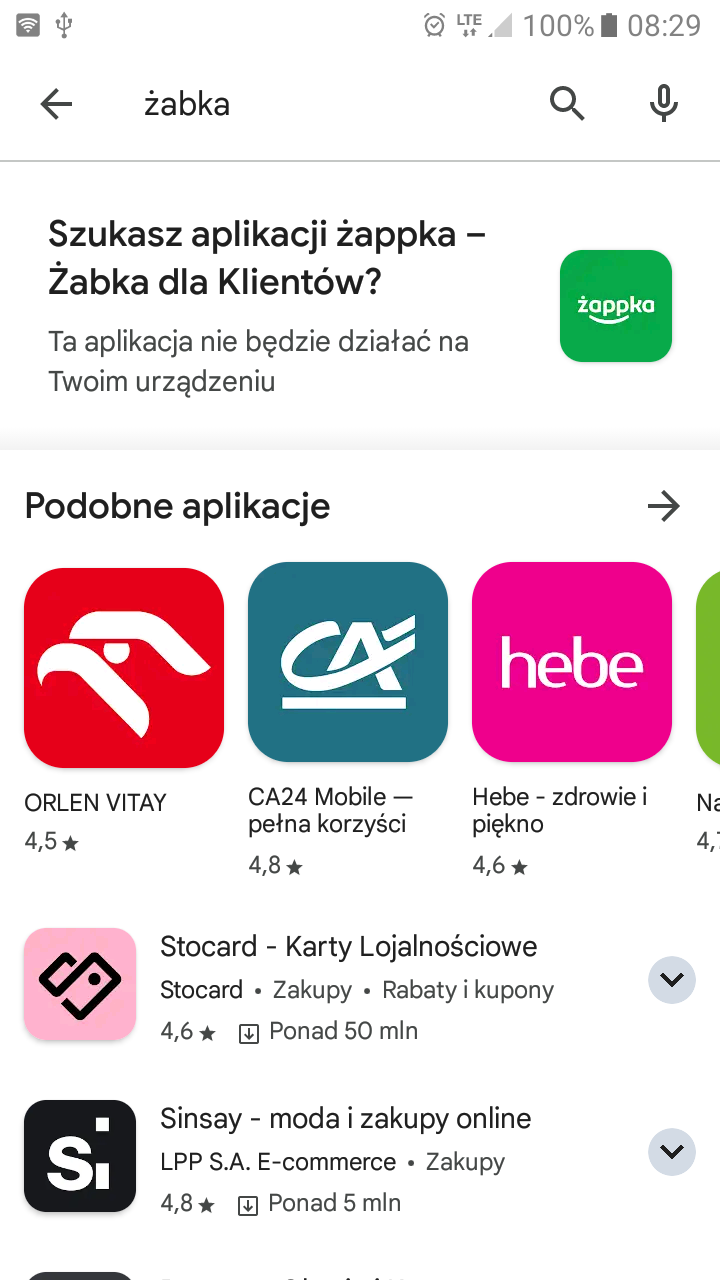The height and width of the screenshot is (1280, 720).
Task: Tap the magnifying glass search icon
Action: (x=567, y=104)
